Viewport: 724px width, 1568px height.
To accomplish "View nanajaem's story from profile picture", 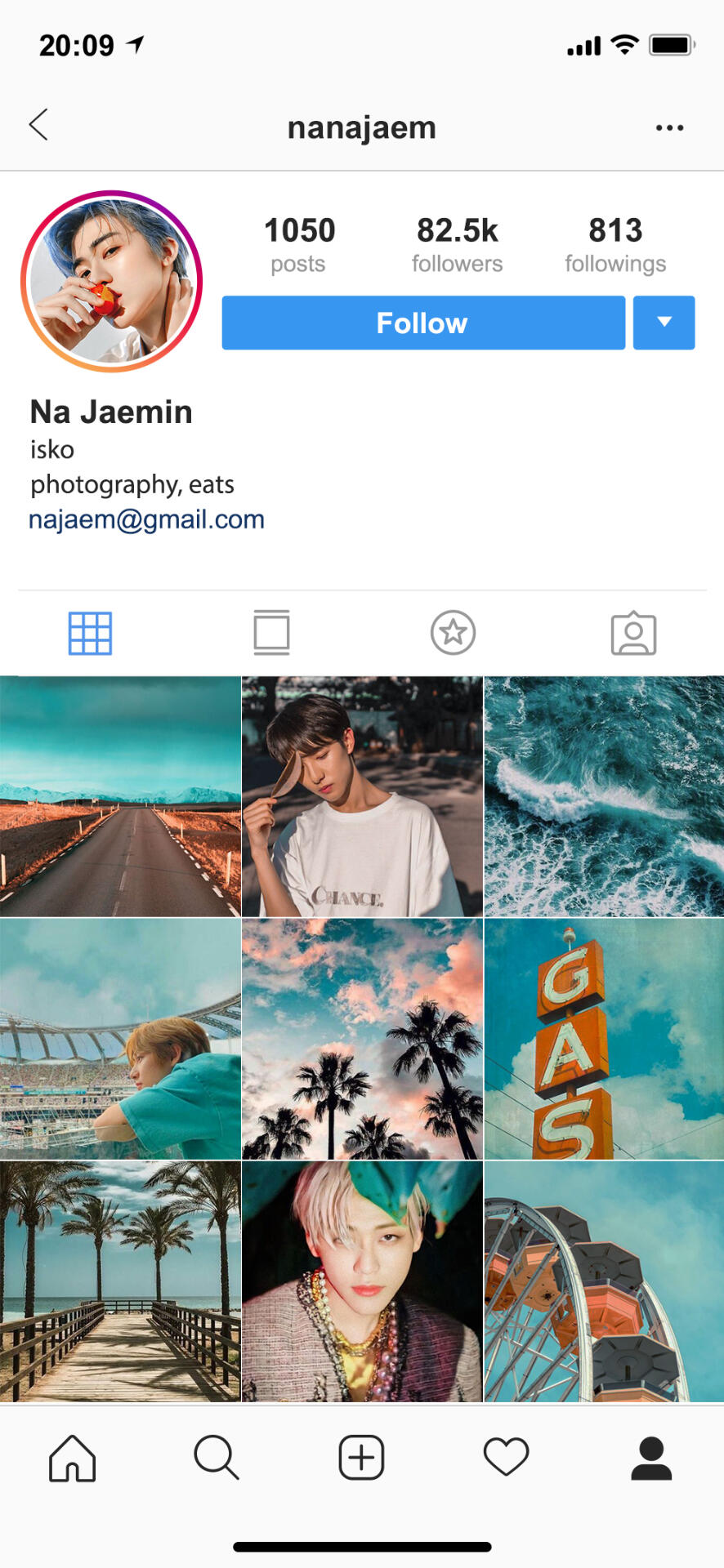I will (x=111, y=281).
